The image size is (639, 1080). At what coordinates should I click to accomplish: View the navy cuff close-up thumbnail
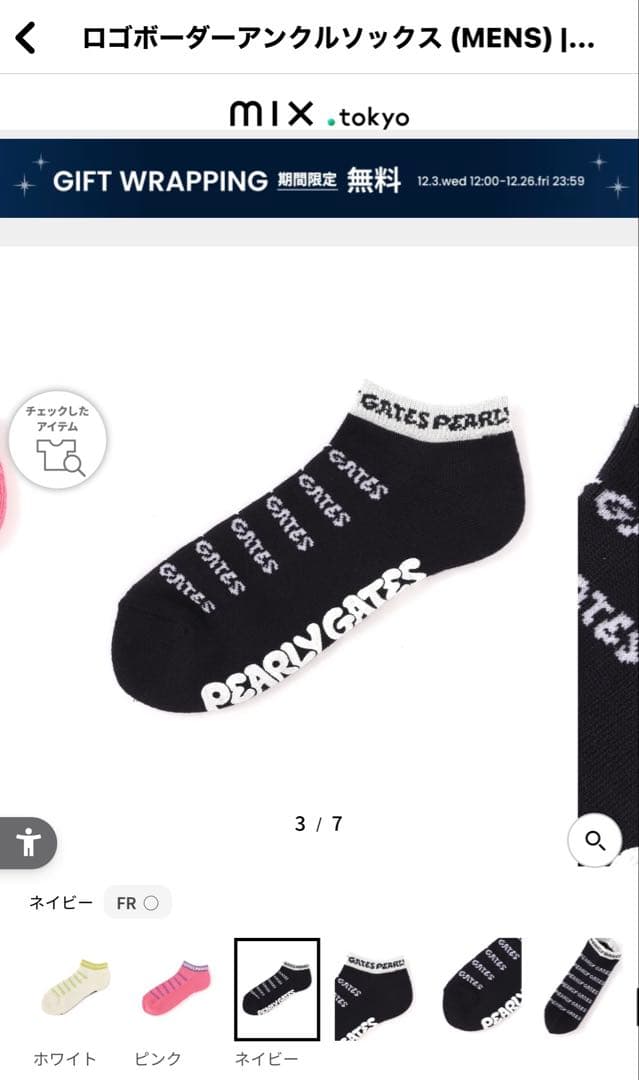pyautogui.click(x=377, y=989)
